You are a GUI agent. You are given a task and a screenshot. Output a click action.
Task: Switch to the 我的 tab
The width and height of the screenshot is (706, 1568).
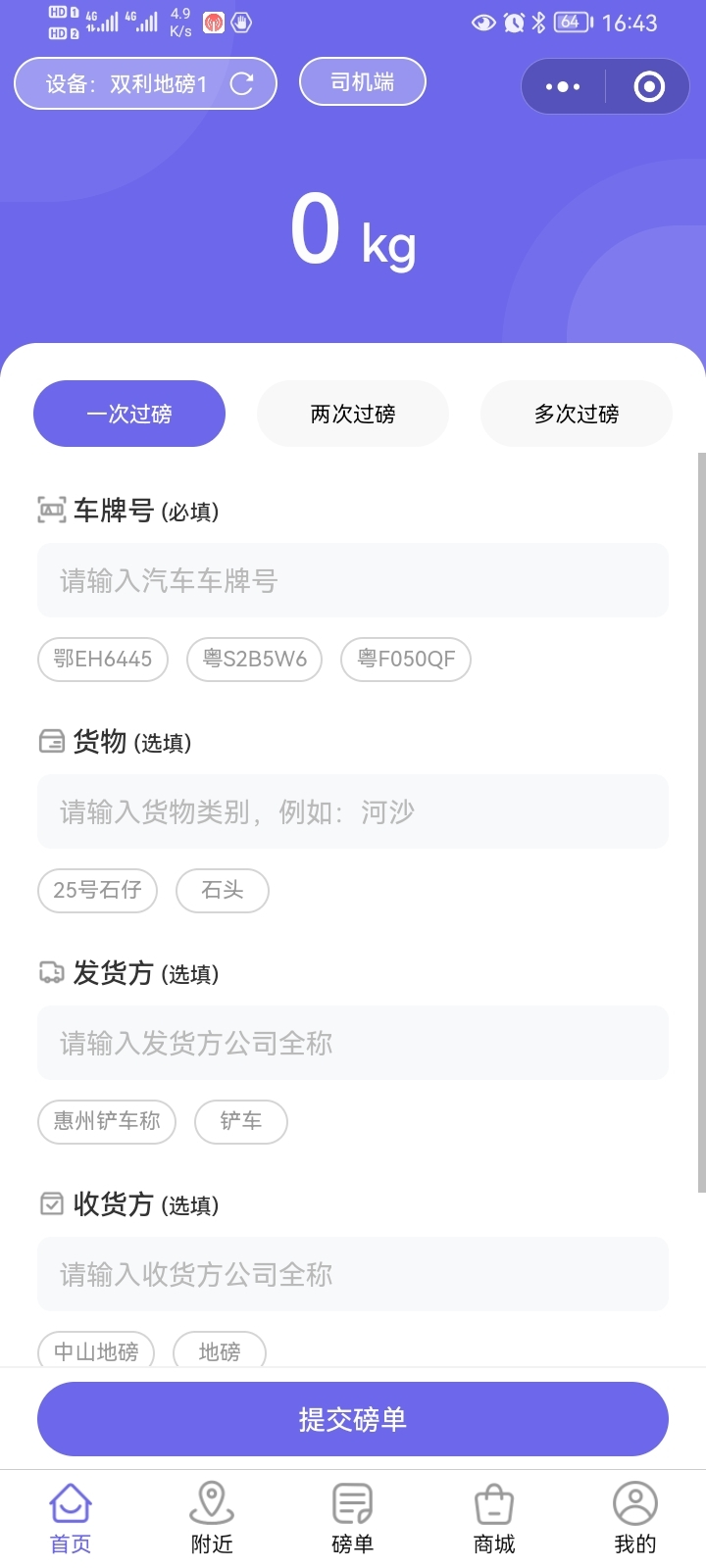coord(635,1519)
